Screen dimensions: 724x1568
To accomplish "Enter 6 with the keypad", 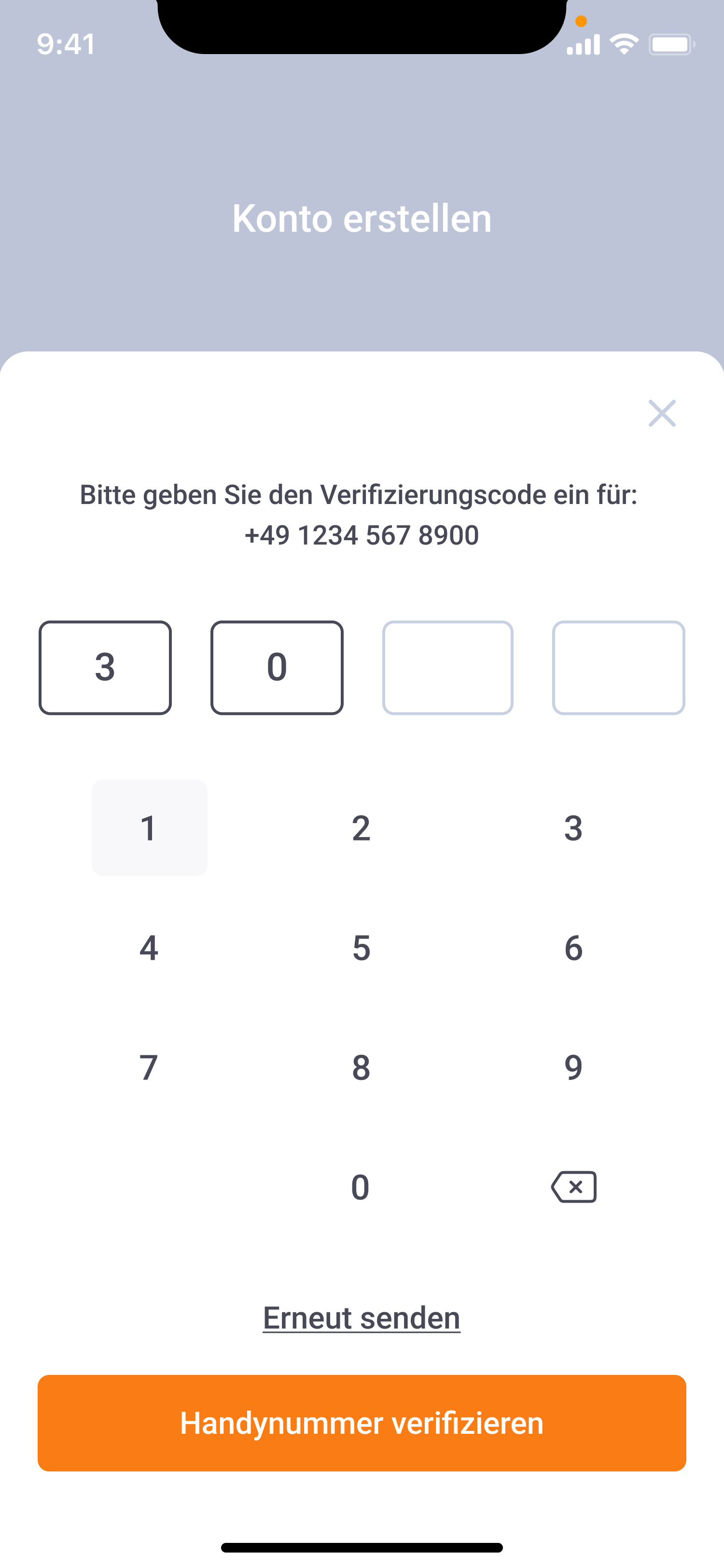I will [573, 948].
